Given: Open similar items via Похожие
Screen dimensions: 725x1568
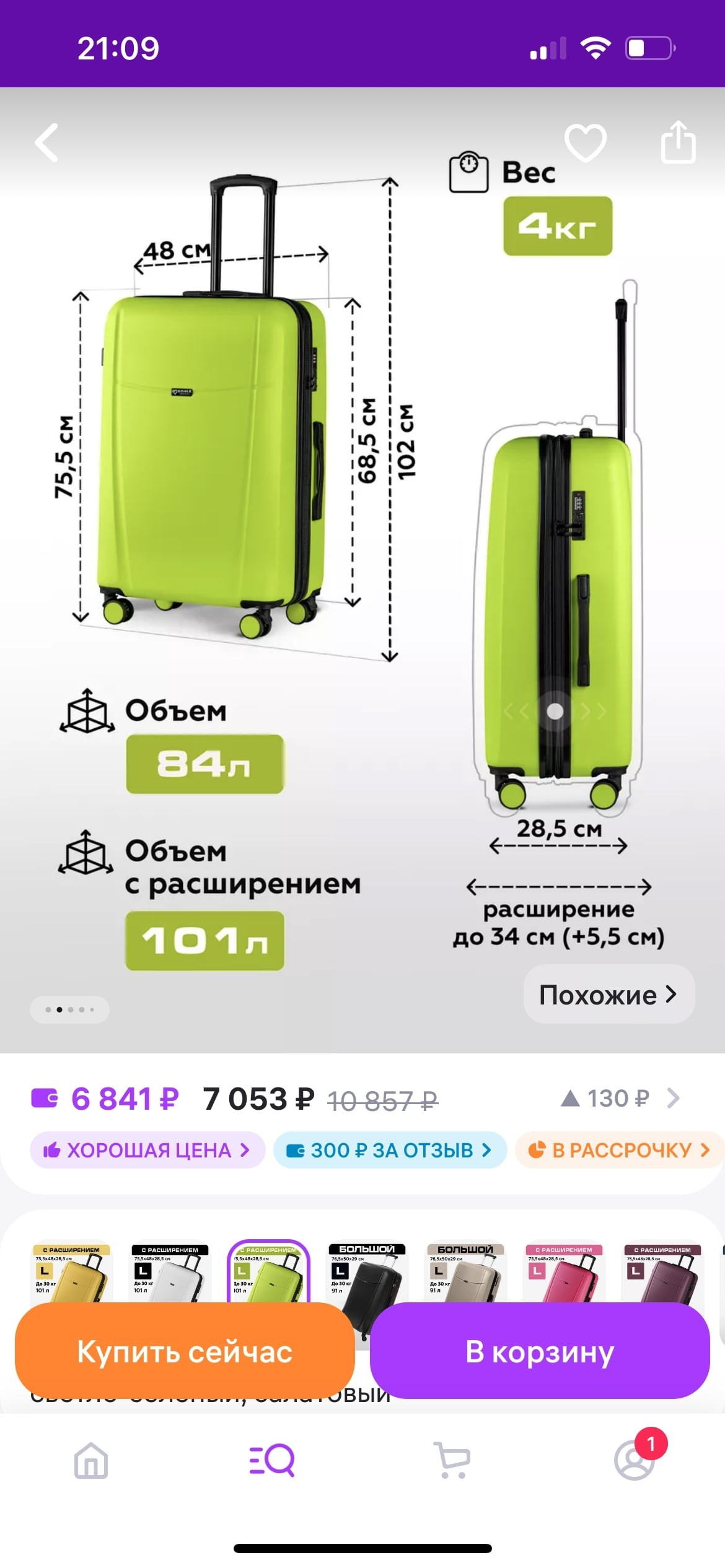Looking at the screenshot, I should 609,995.
